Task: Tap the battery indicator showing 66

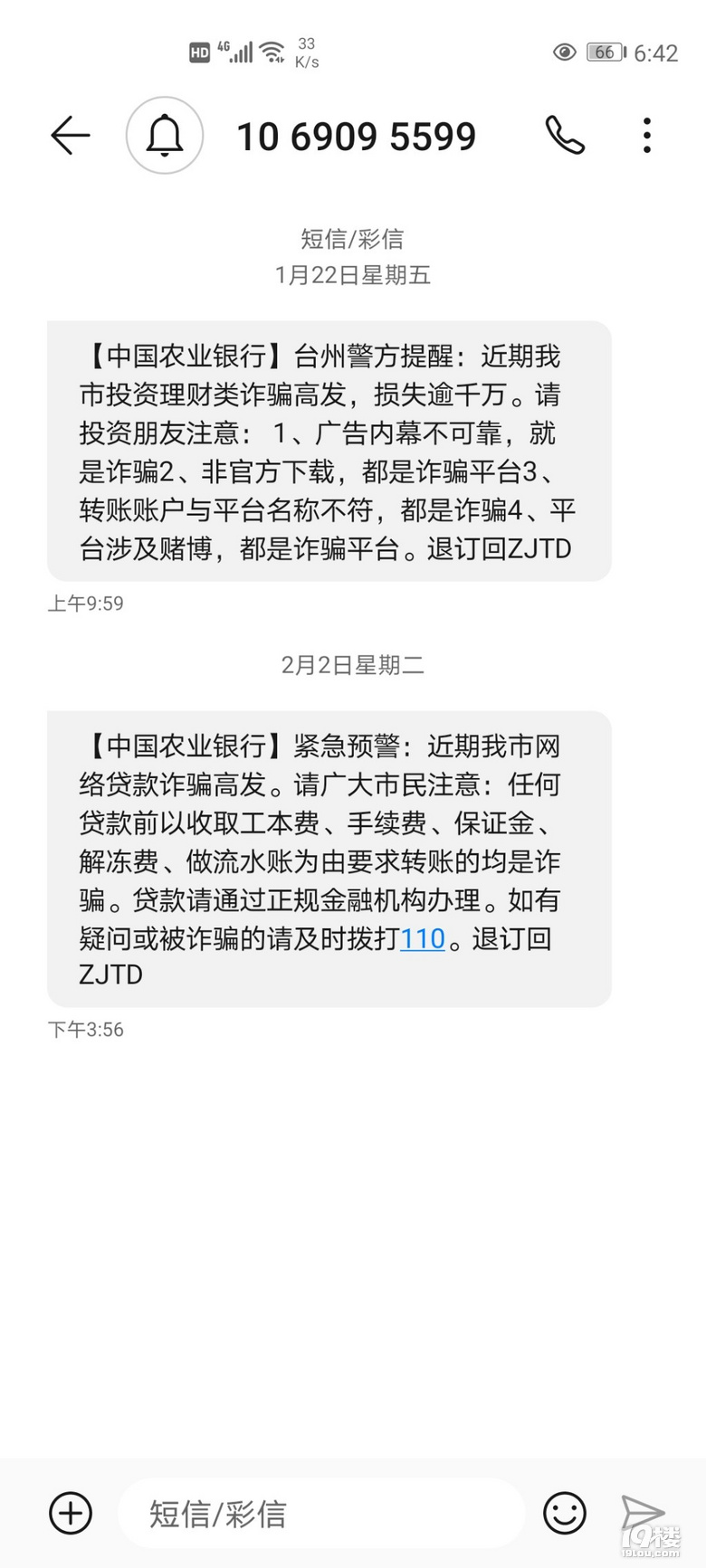Action: coord(605,52)
